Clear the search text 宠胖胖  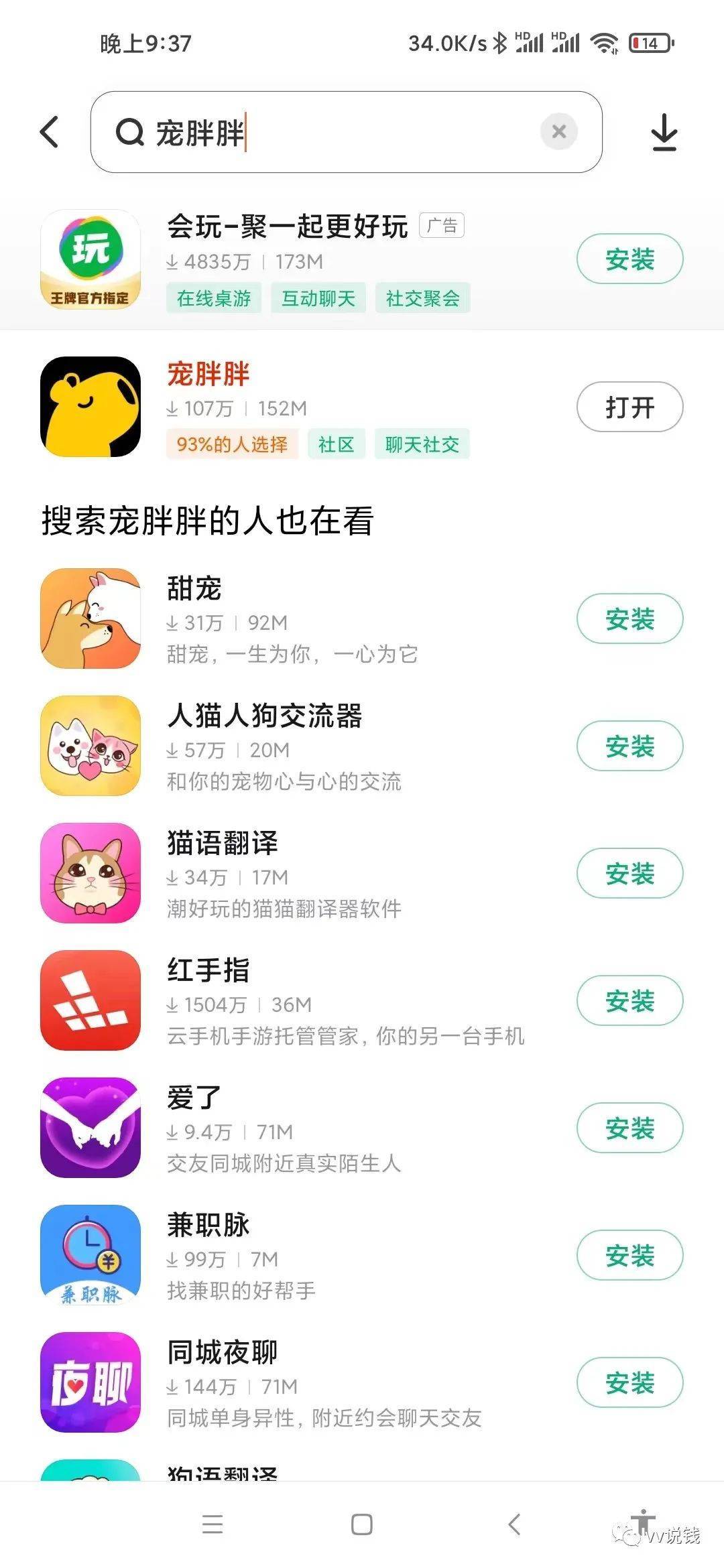click(558, 132)
